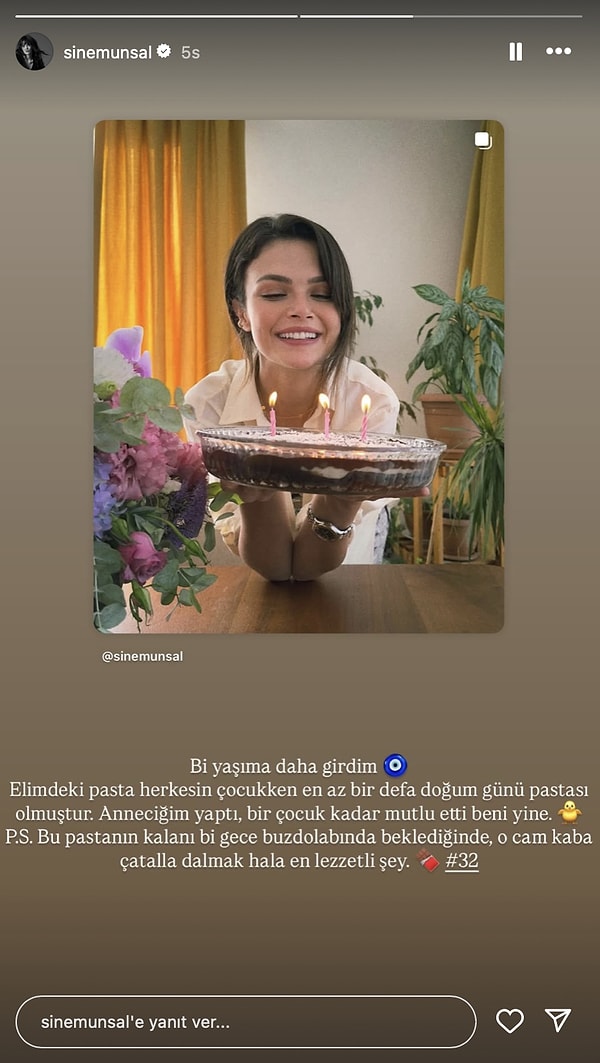Image resolution: width=600 pixels, height=1063 pixels.
Task: Pause the story playback
Action: [x=515, y=52]
